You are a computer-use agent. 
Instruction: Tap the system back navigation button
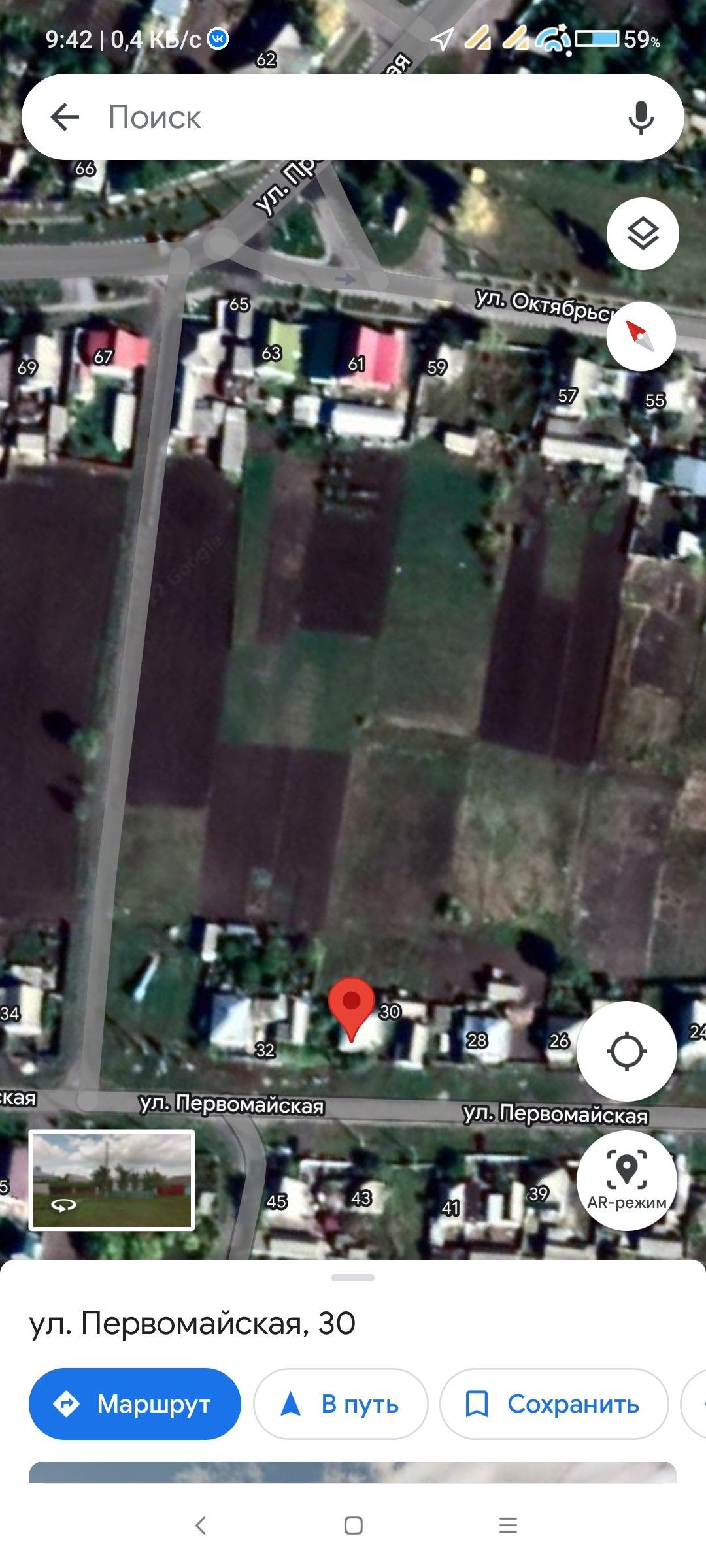pos(201,1526)
